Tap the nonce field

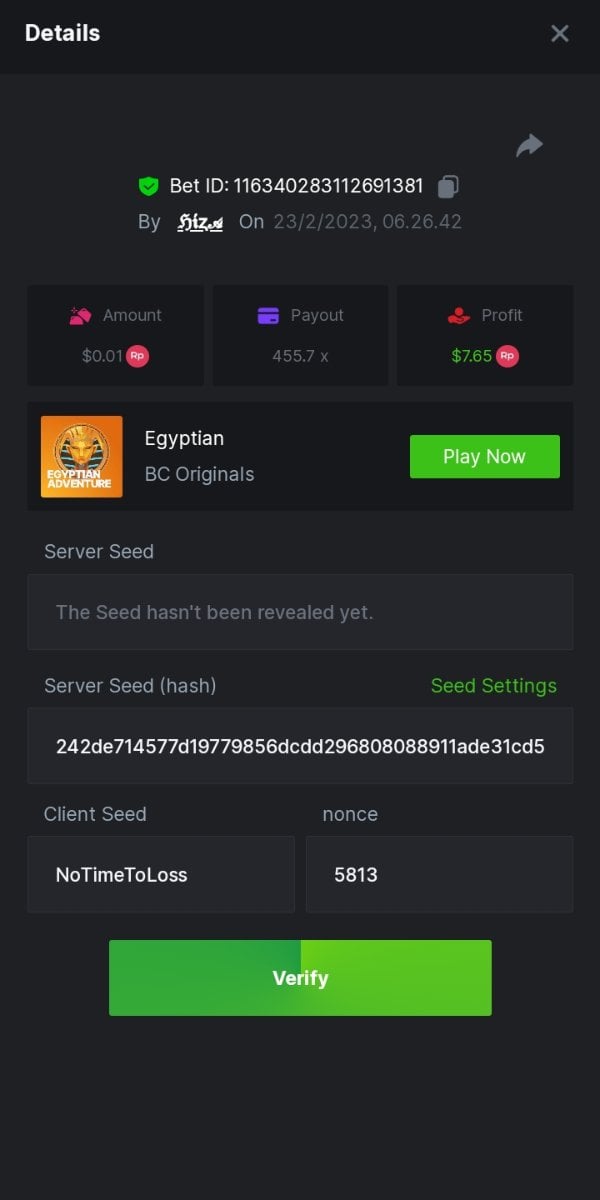(439, 875)
